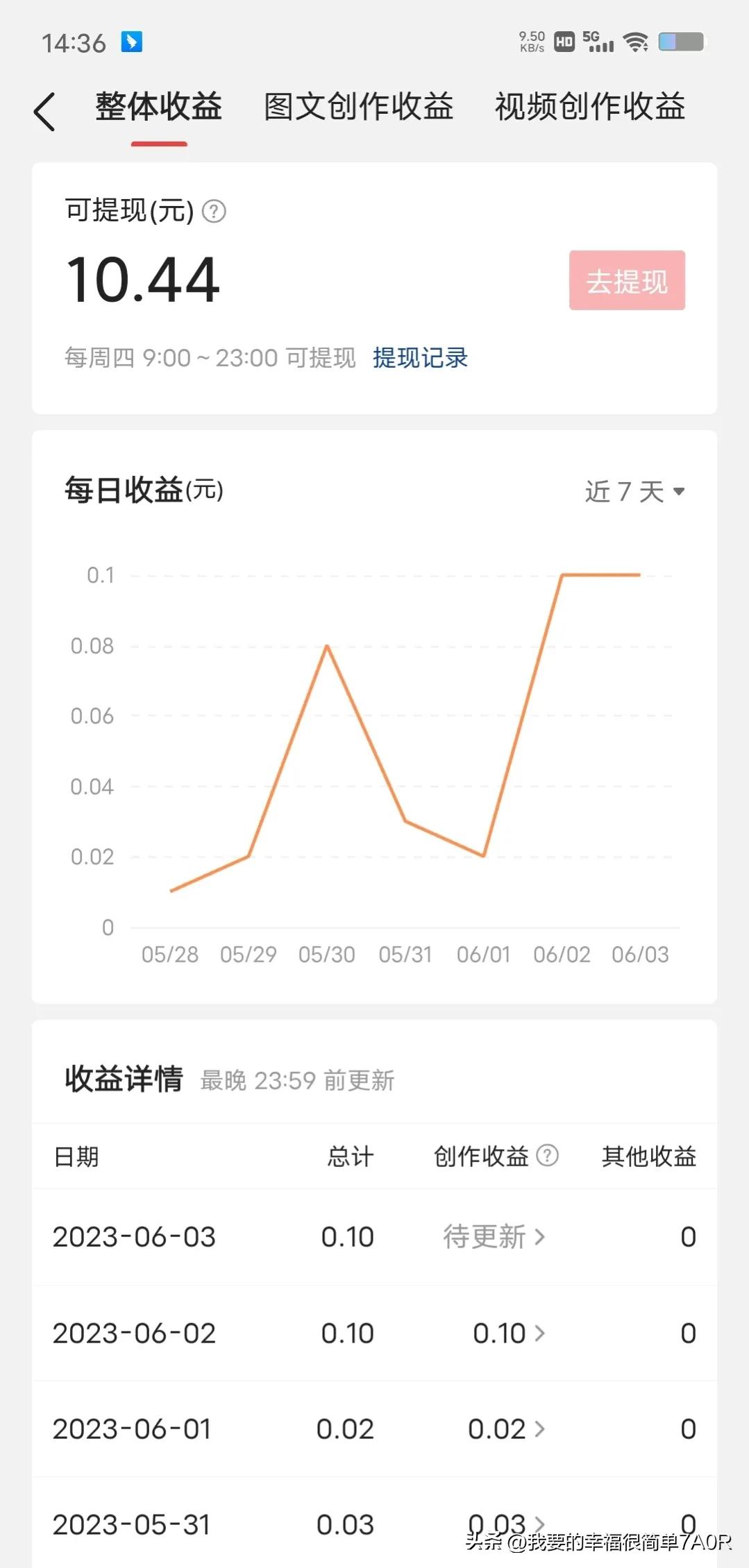Tap the 创作收益 question mark help icon
Image resolution: width=749 pixels, height=1568 pixels.
548,1154
